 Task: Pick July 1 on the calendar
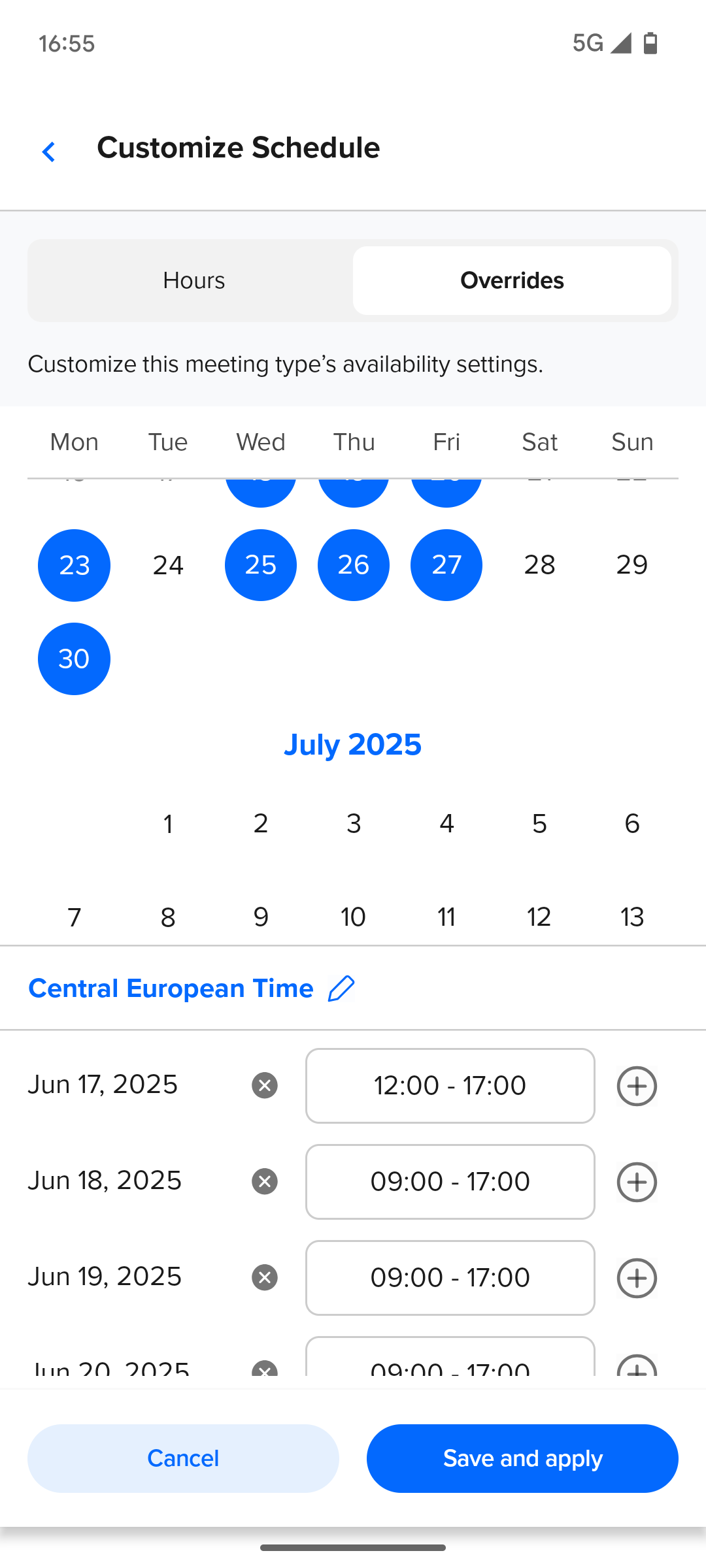coord(168,824)
